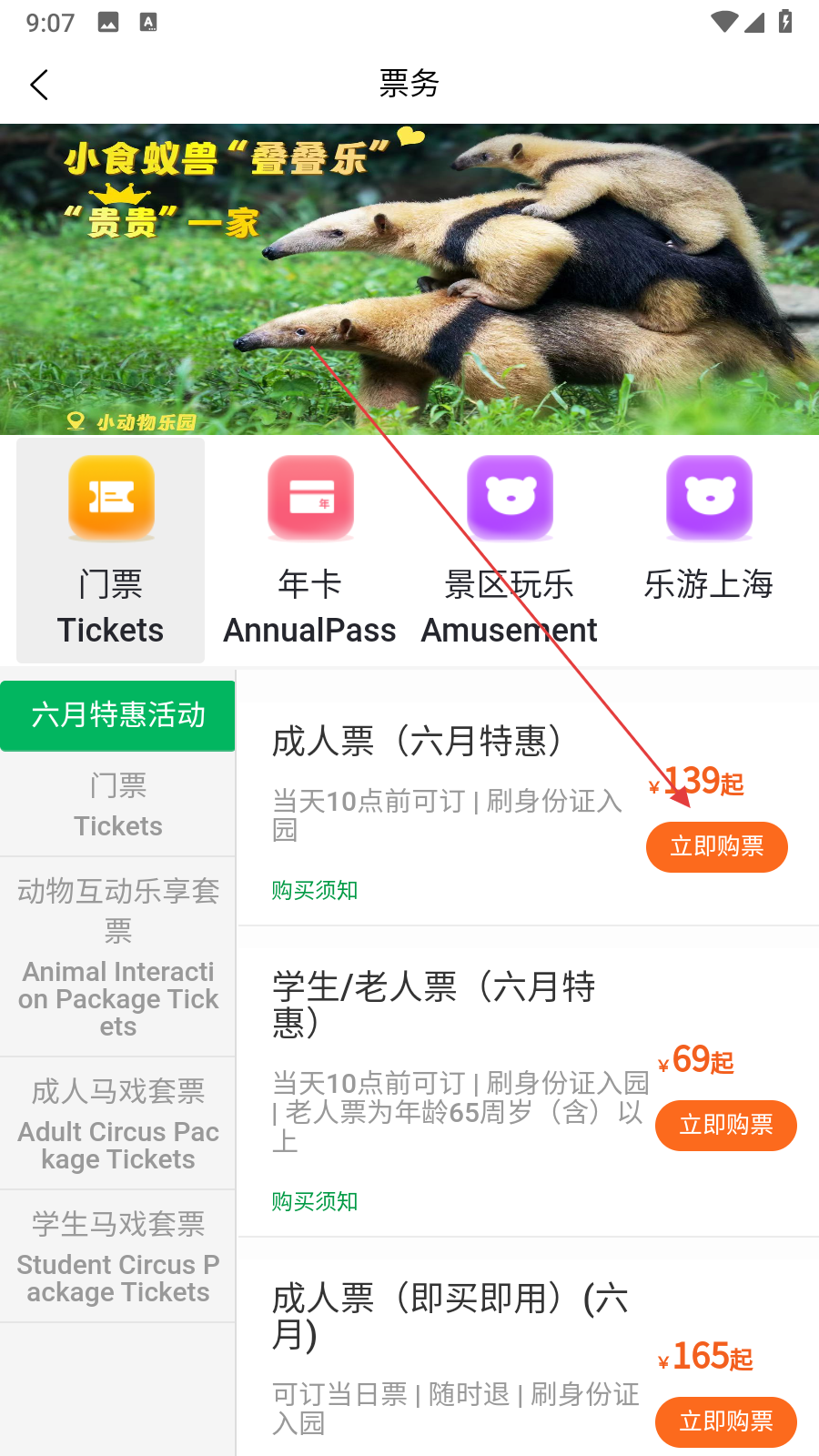Open 购买须知 under 学生/老人票
This screenshot has height=1456, width=819.
click(315, 1201)
